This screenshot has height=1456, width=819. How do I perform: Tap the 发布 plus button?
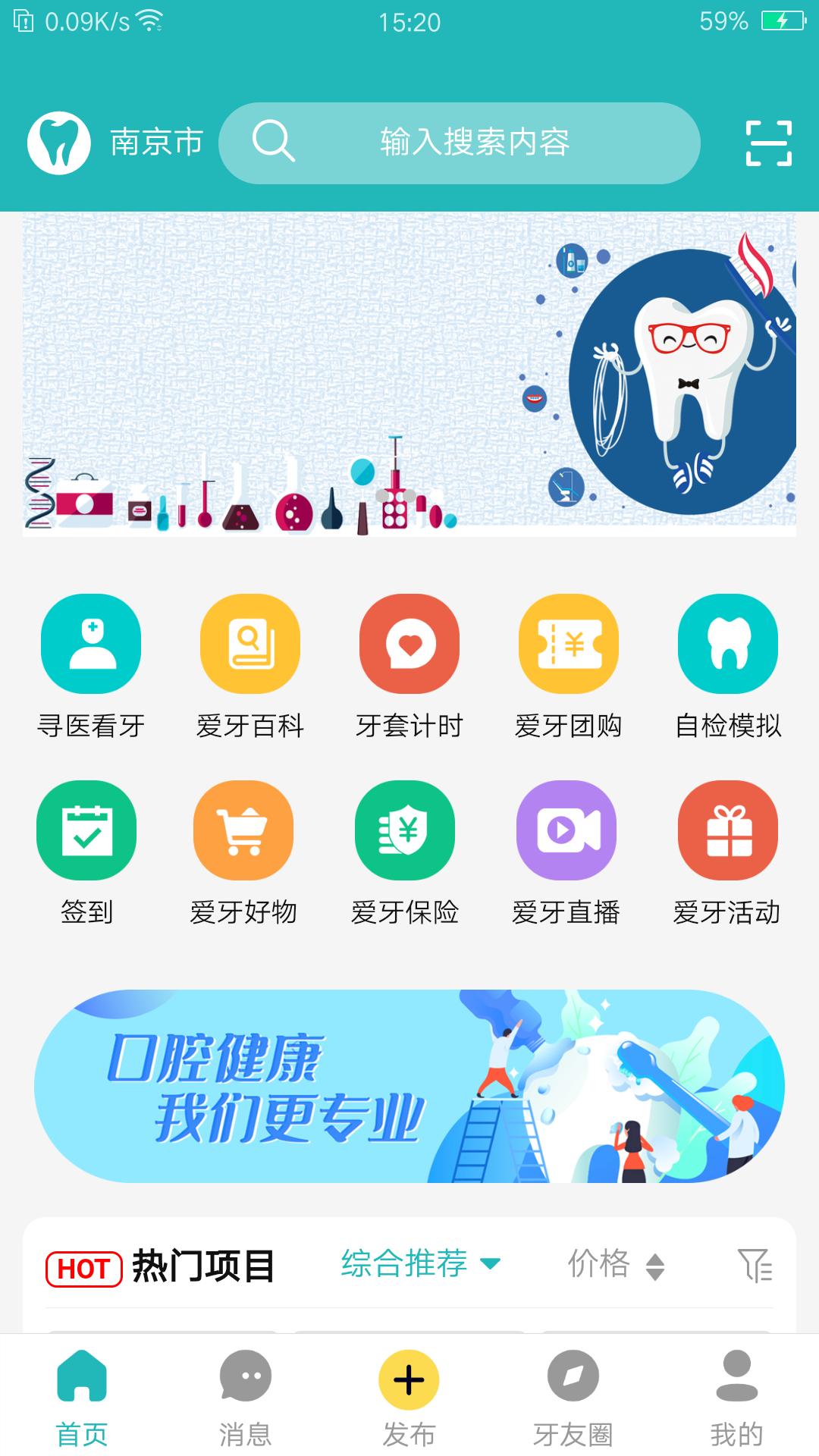(x=409, y=1382)
